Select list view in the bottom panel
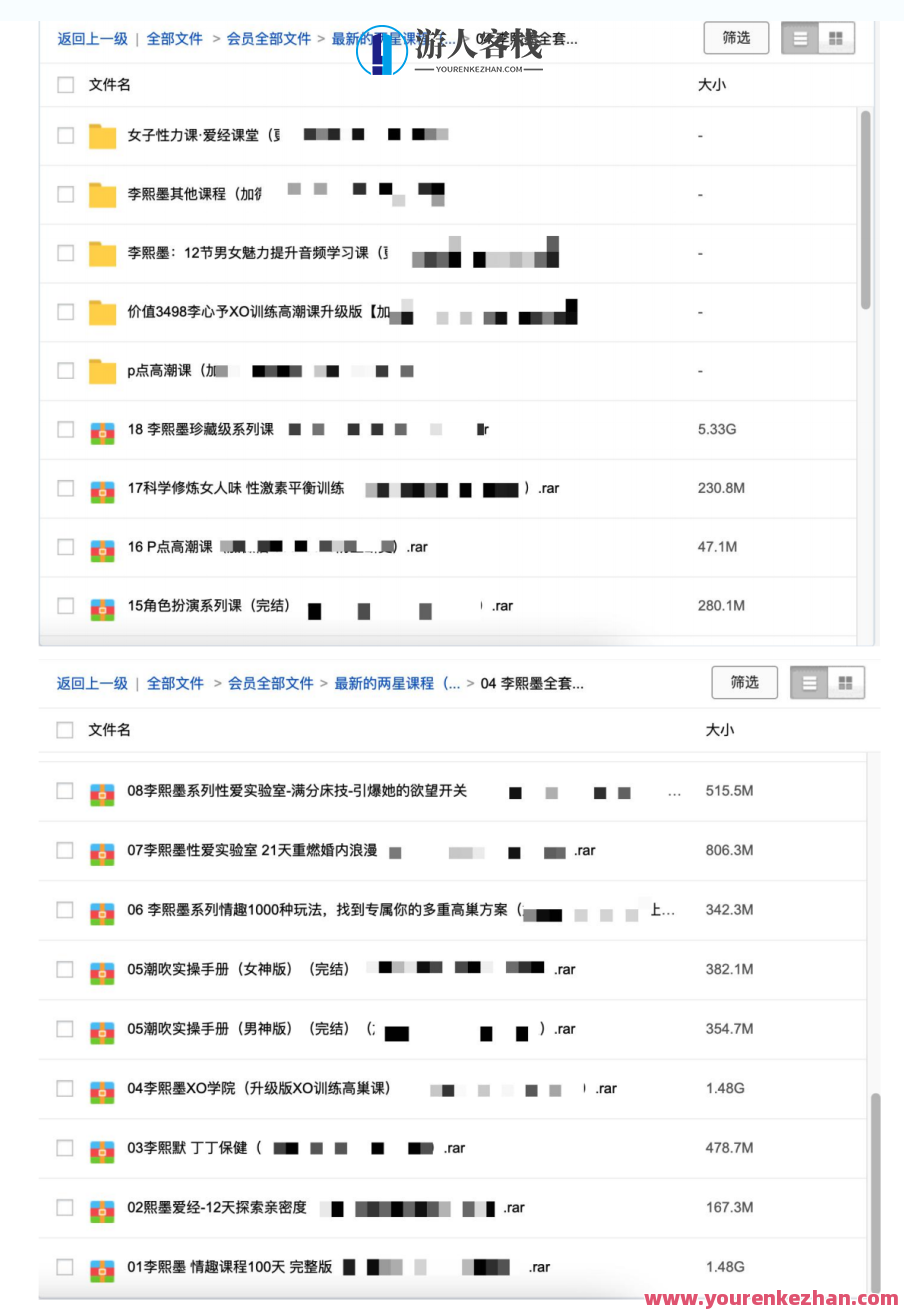This screenshot has height=1315, width=904. [808, 682]
